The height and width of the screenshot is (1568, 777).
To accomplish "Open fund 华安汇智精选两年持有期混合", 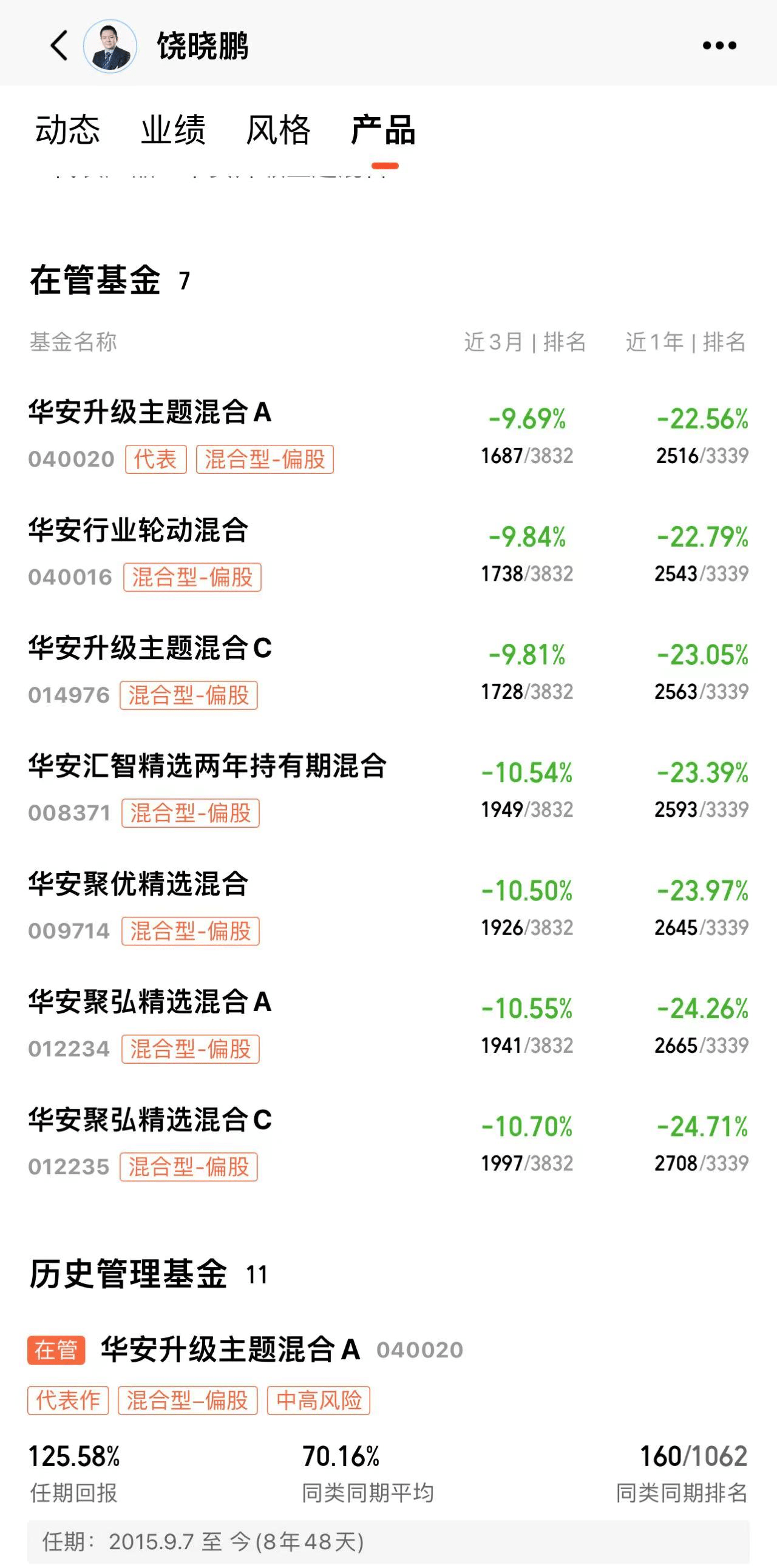I will [207, 766].
